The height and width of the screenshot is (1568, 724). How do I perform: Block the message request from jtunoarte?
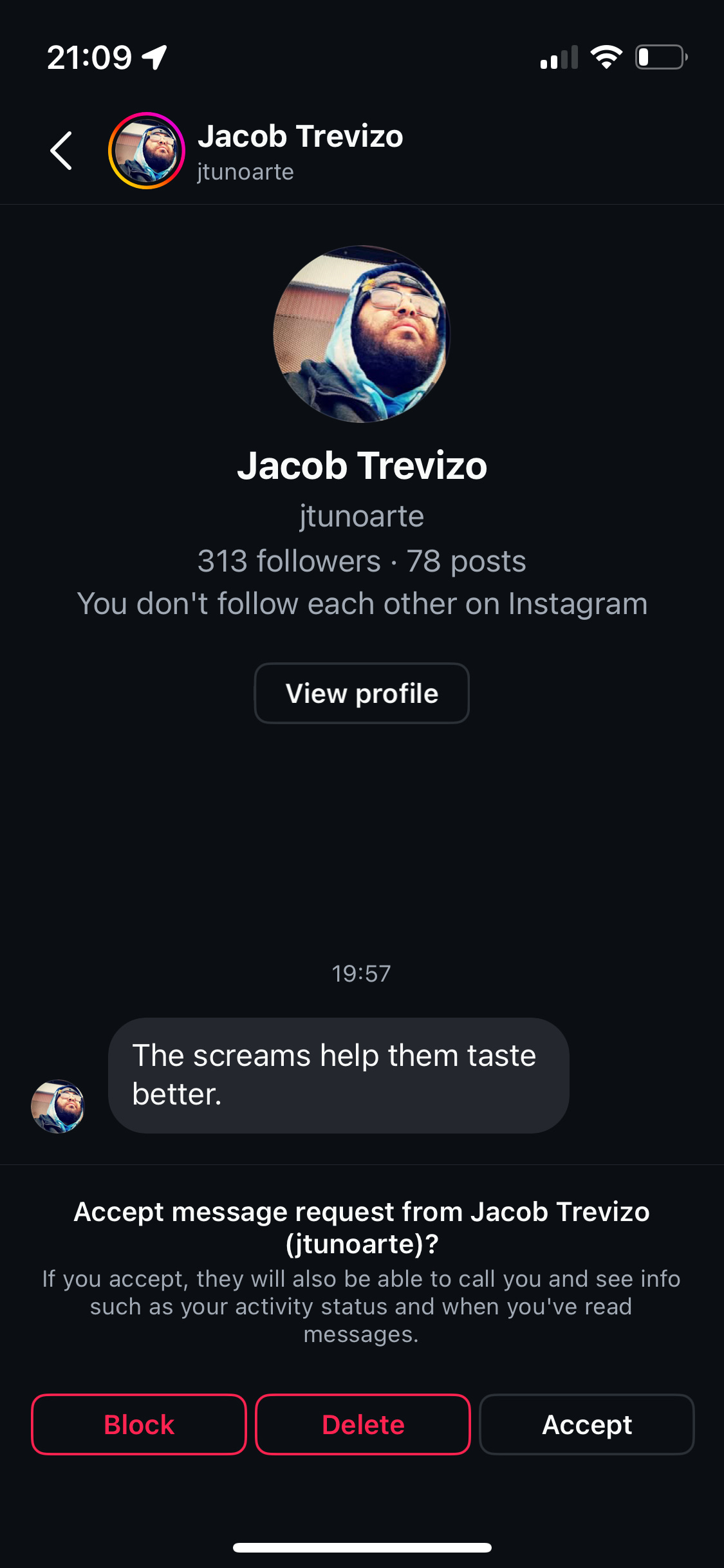tap(139, 1424)
